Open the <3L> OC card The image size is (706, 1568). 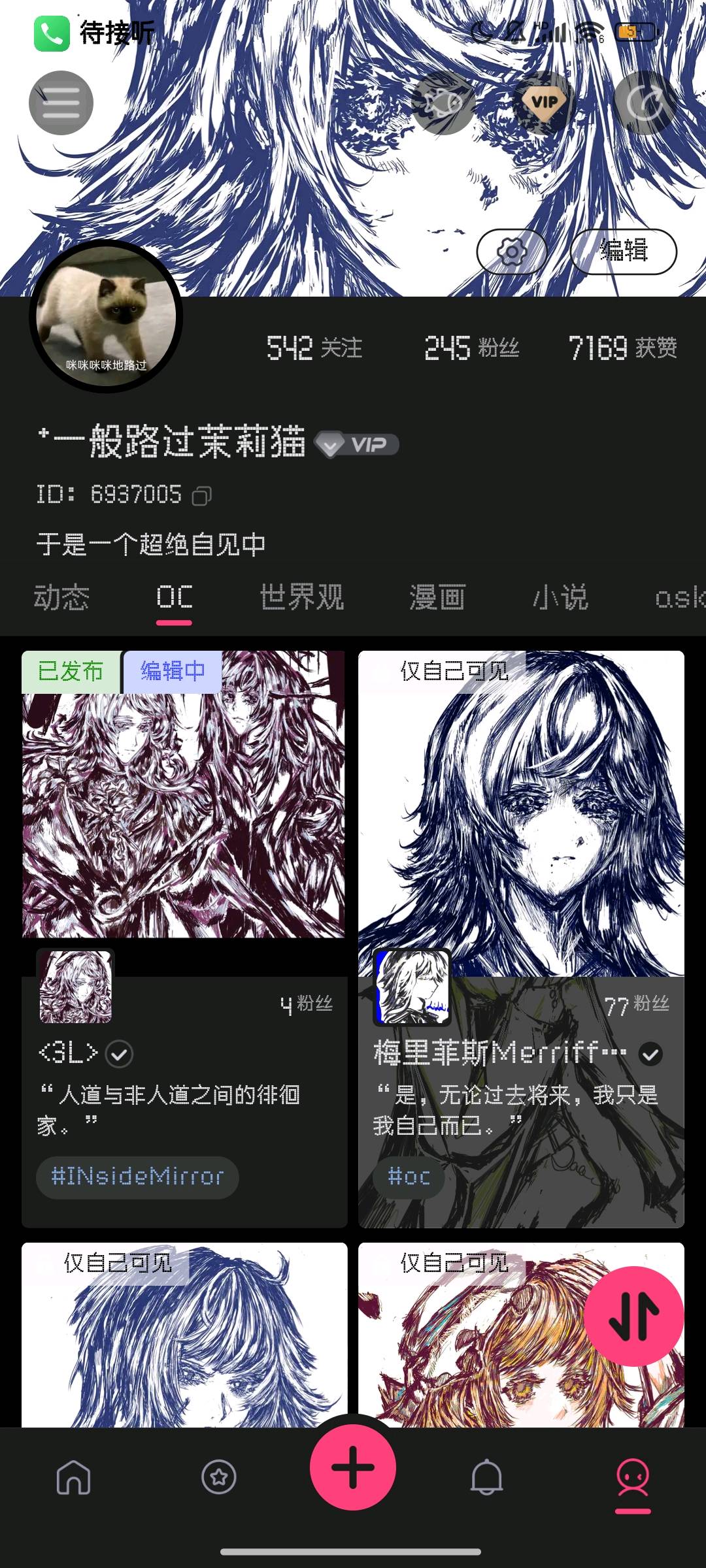click(184, 939)
